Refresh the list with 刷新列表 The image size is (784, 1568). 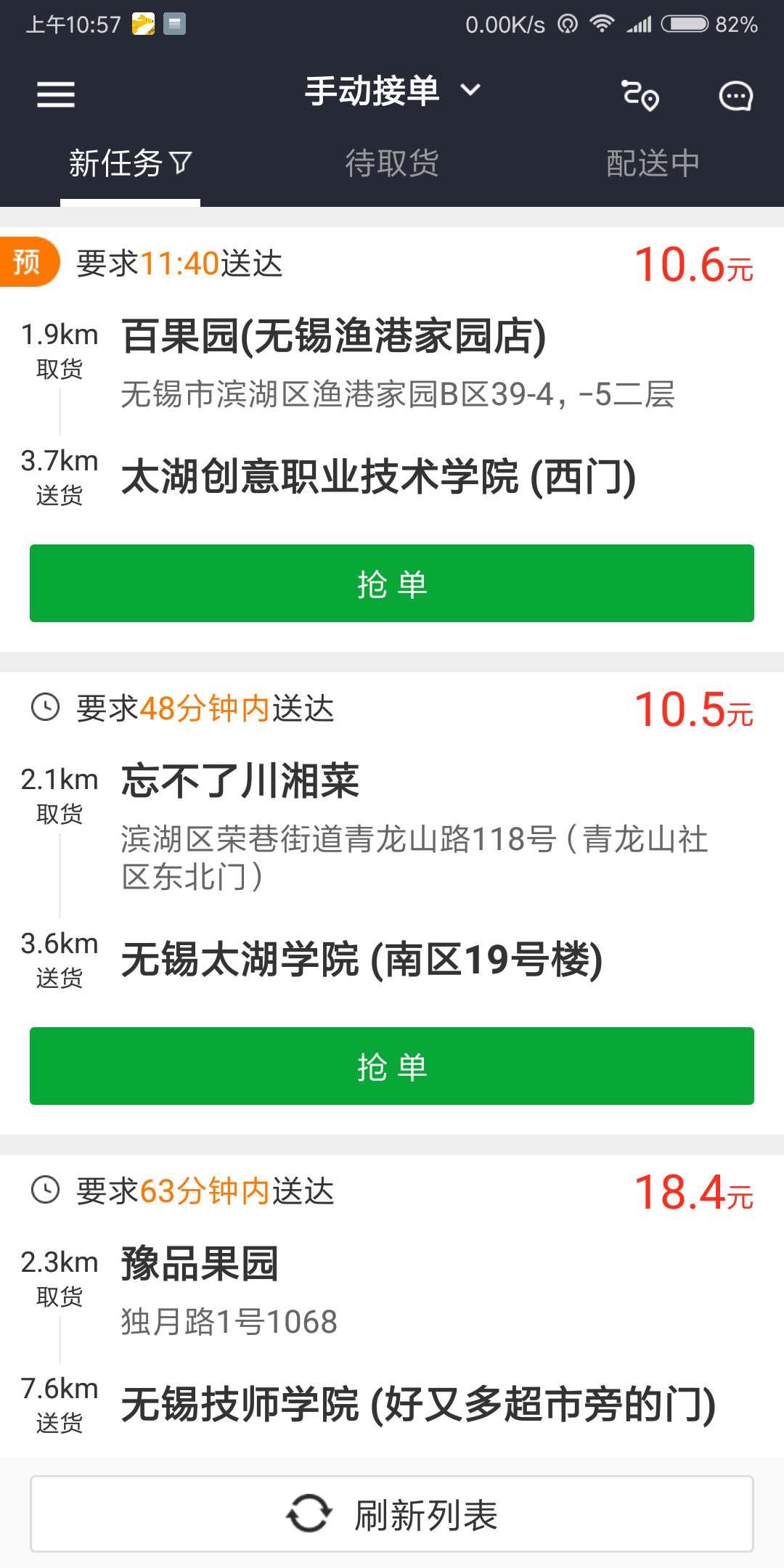point(392,1514)
